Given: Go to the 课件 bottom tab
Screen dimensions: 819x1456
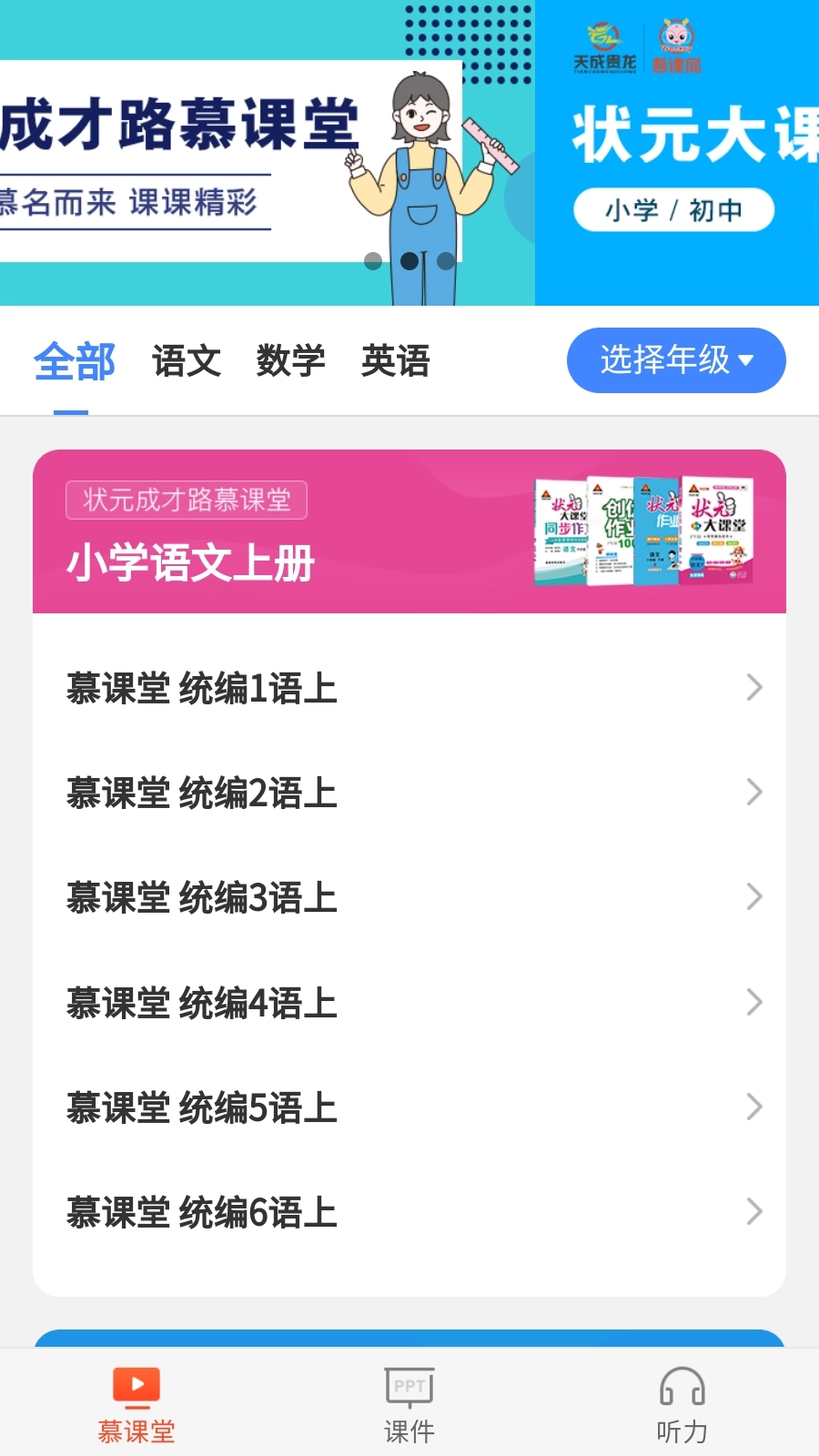Looking at the screenshot, I should pos(409,1405).
